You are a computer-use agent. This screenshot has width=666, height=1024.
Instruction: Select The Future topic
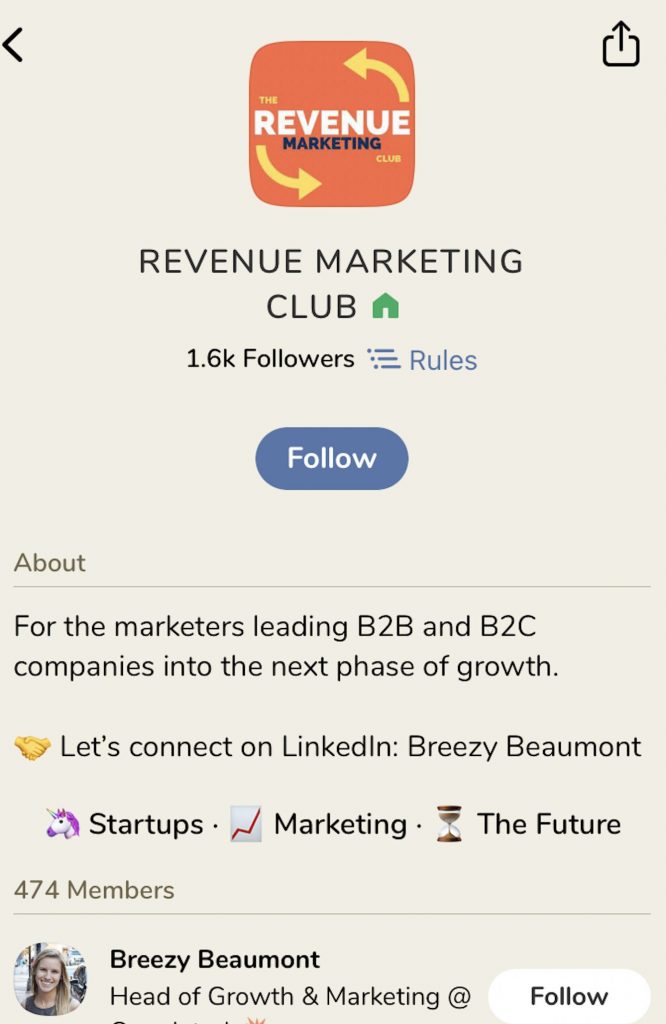pyautogui.click(x=528, y=824)
